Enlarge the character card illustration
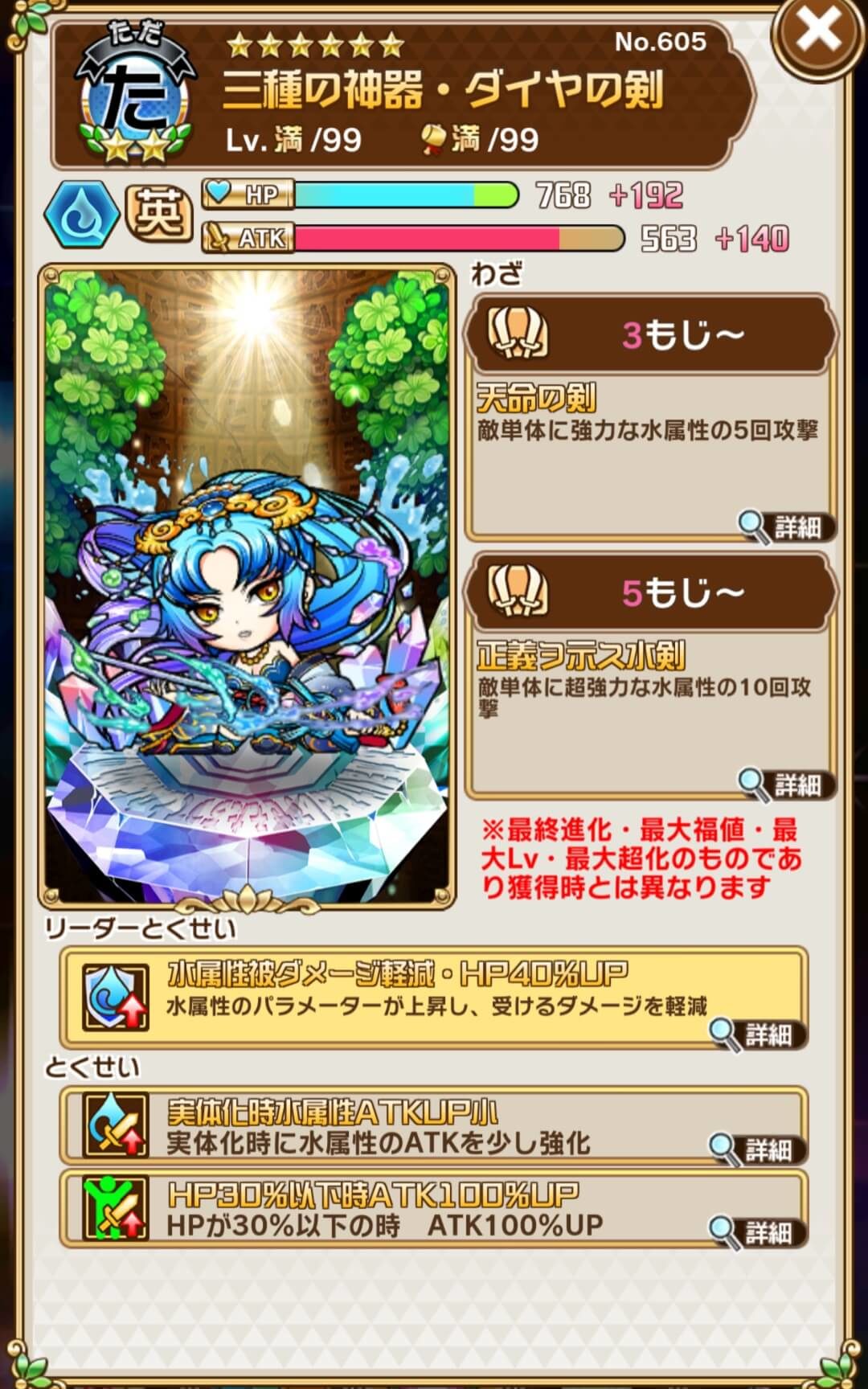This screenshot has width=868, height=1389. pyautogui.click(x=248, y=587)
